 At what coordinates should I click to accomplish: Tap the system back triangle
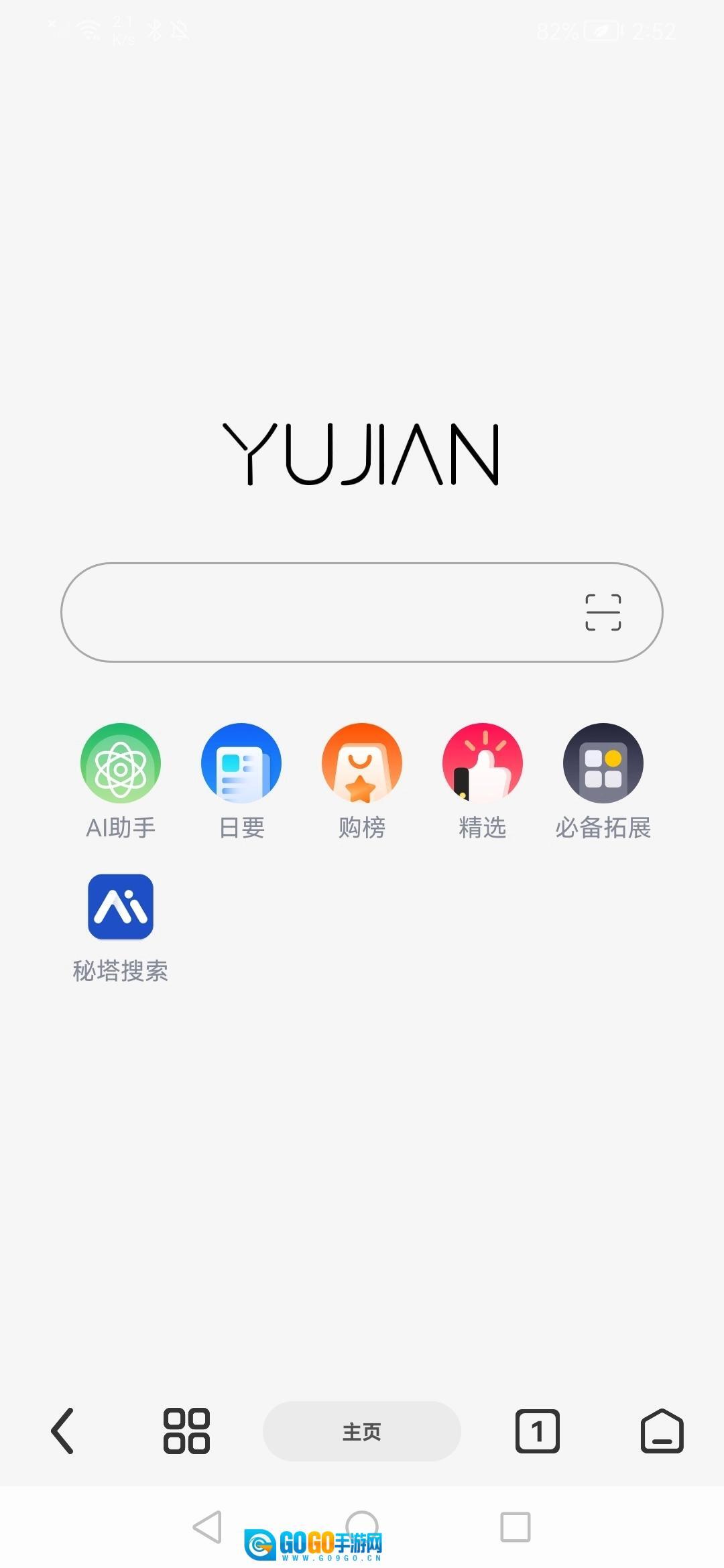(x=207, y=1527)
